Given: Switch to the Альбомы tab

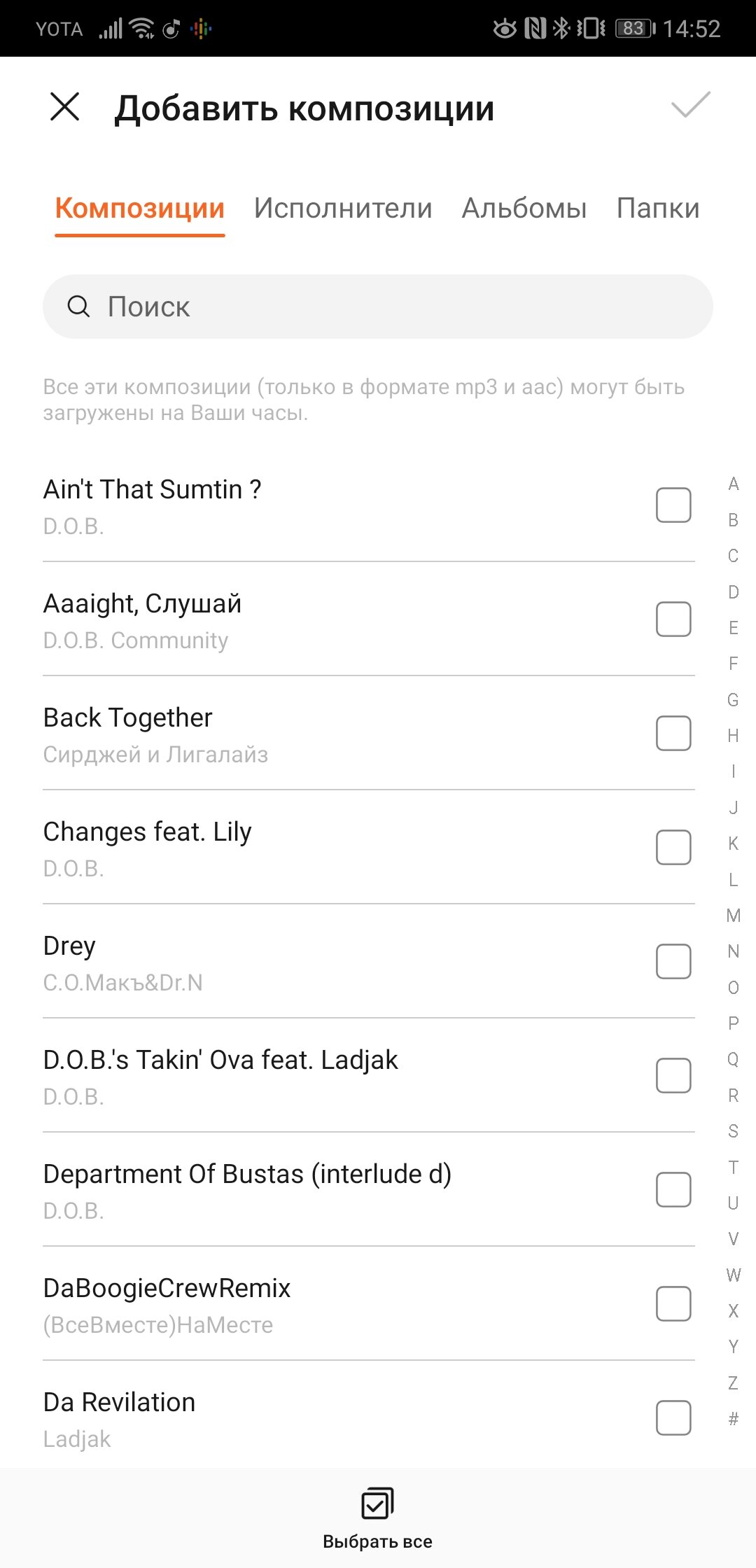Looking at the screenshot, I should 524,208.
